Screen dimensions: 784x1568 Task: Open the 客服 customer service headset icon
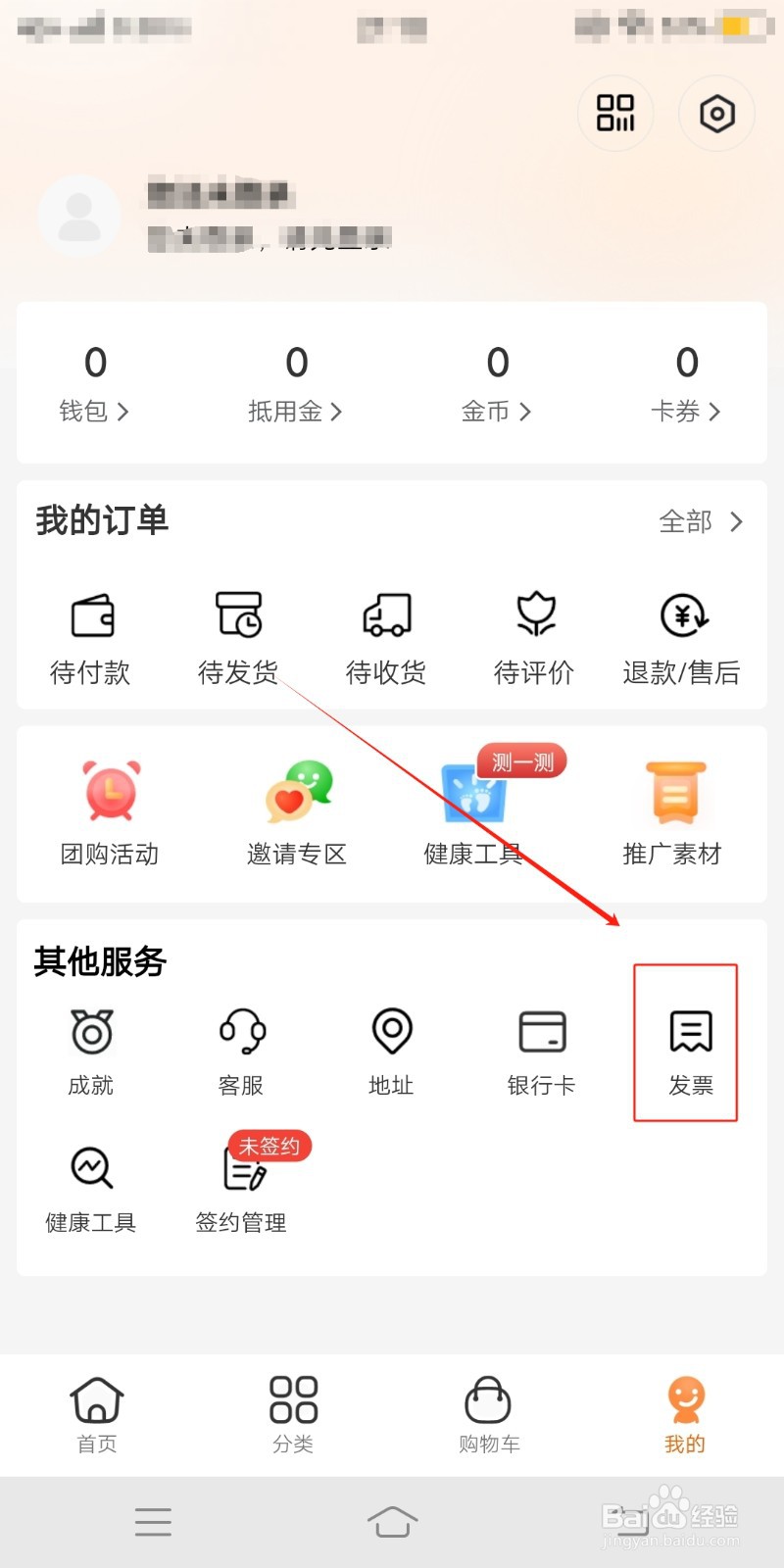[x=240, y=1031]
